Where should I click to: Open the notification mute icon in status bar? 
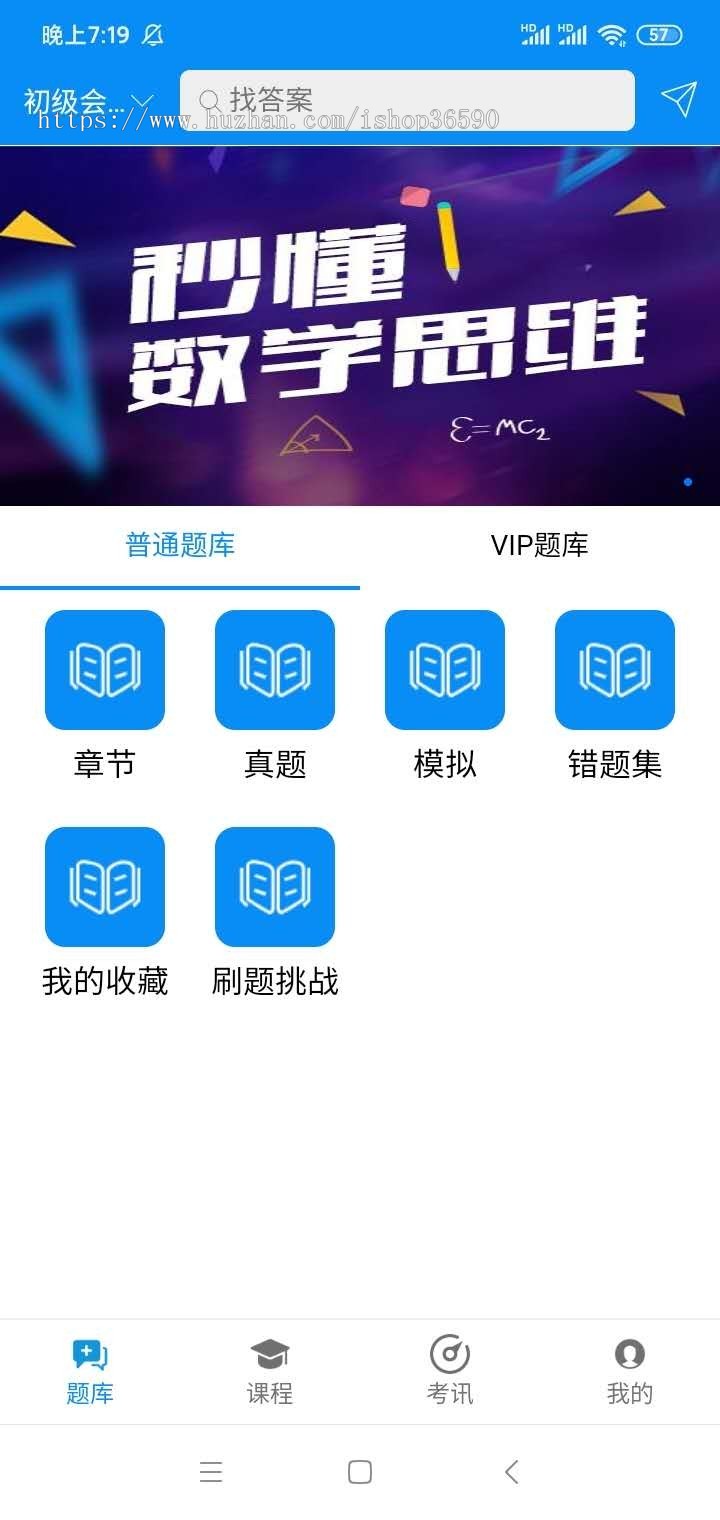pyautogui.click(x=152, y=33)
